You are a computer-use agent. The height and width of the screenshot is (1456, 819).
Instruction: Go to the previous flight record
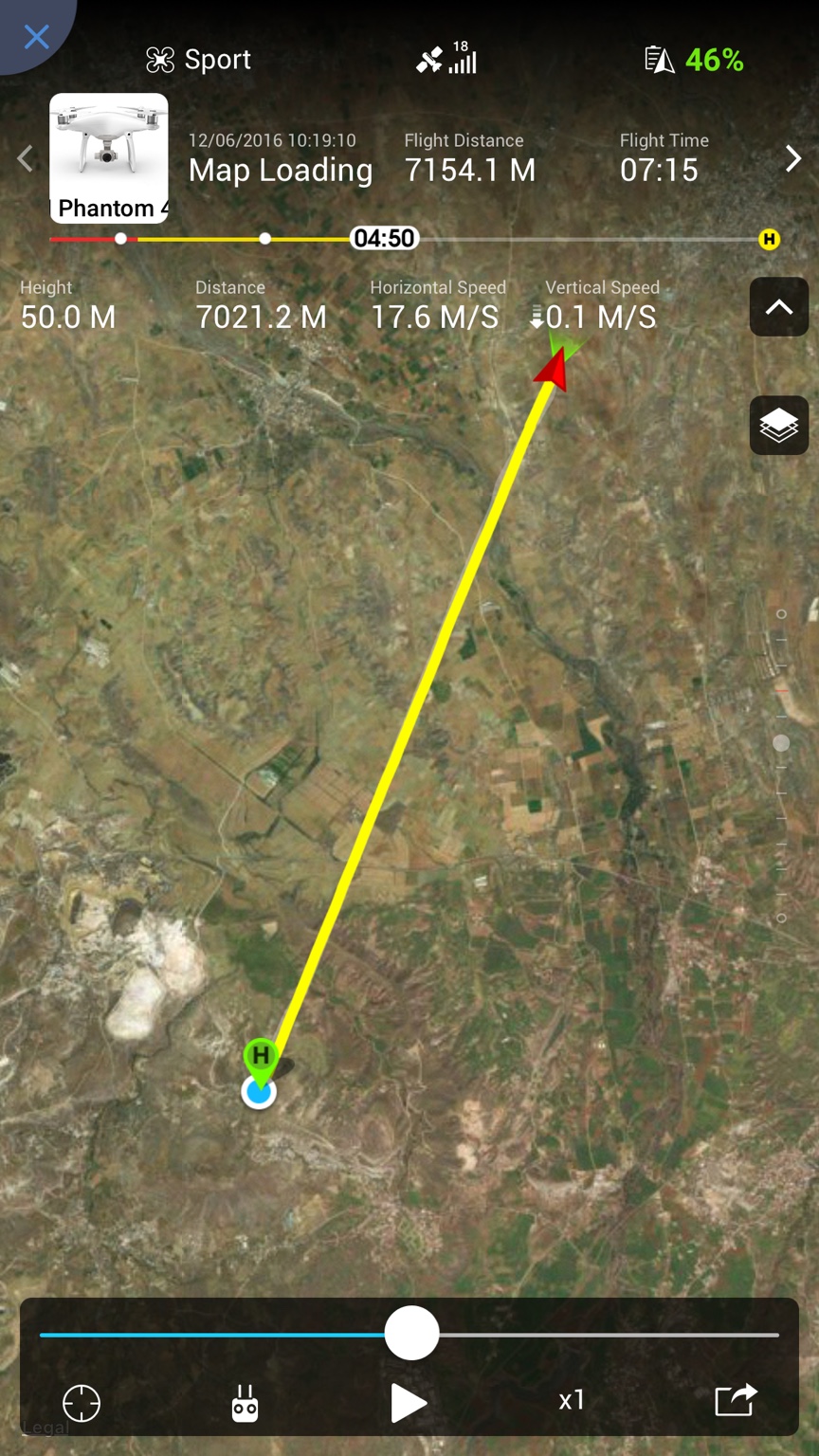pos(26,158)
